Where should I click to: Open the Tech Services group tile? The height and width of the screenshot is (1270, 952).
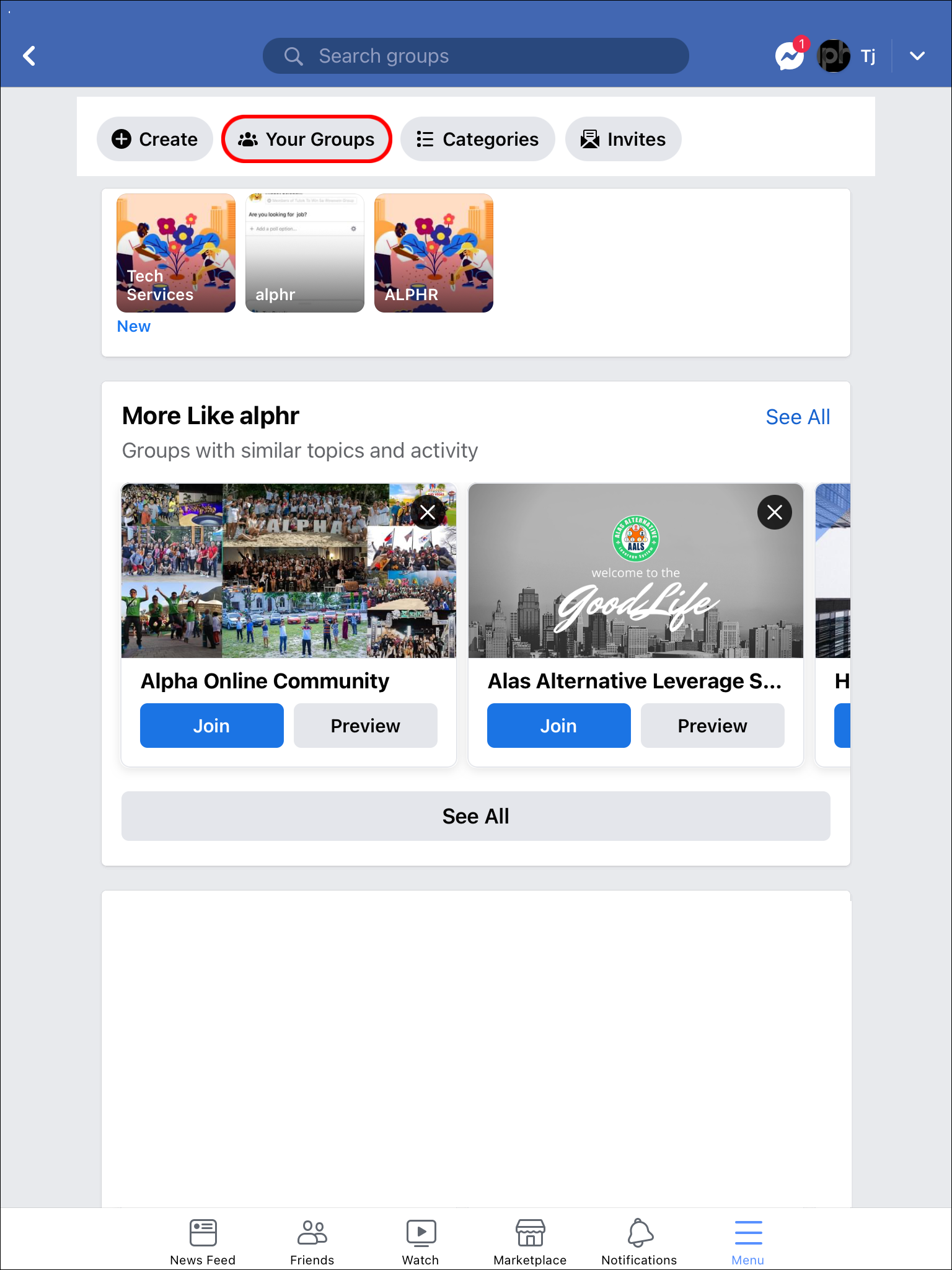176,253
